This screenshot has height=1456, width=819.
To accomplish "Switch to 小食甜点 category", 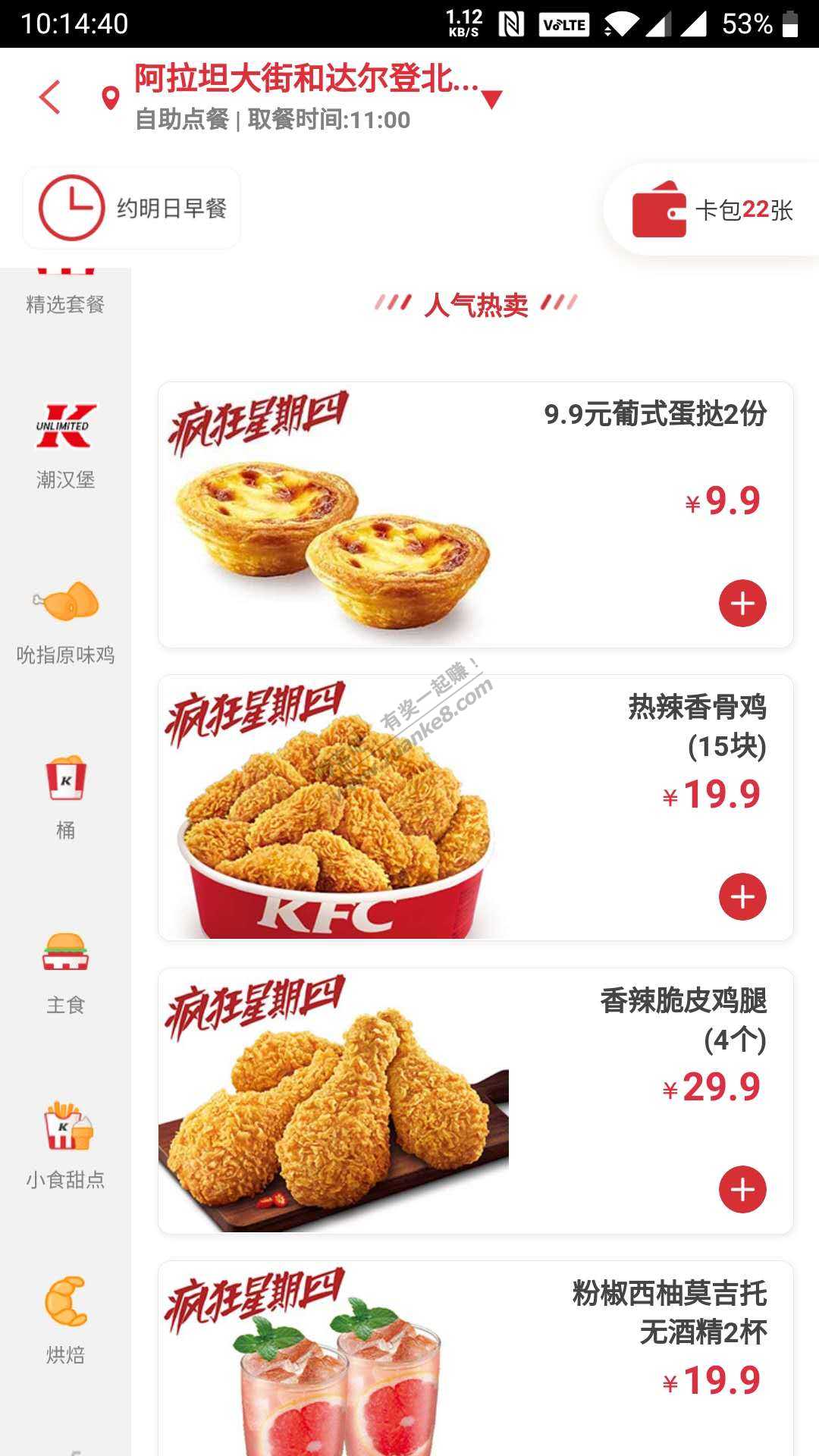I will point(65,1147).
